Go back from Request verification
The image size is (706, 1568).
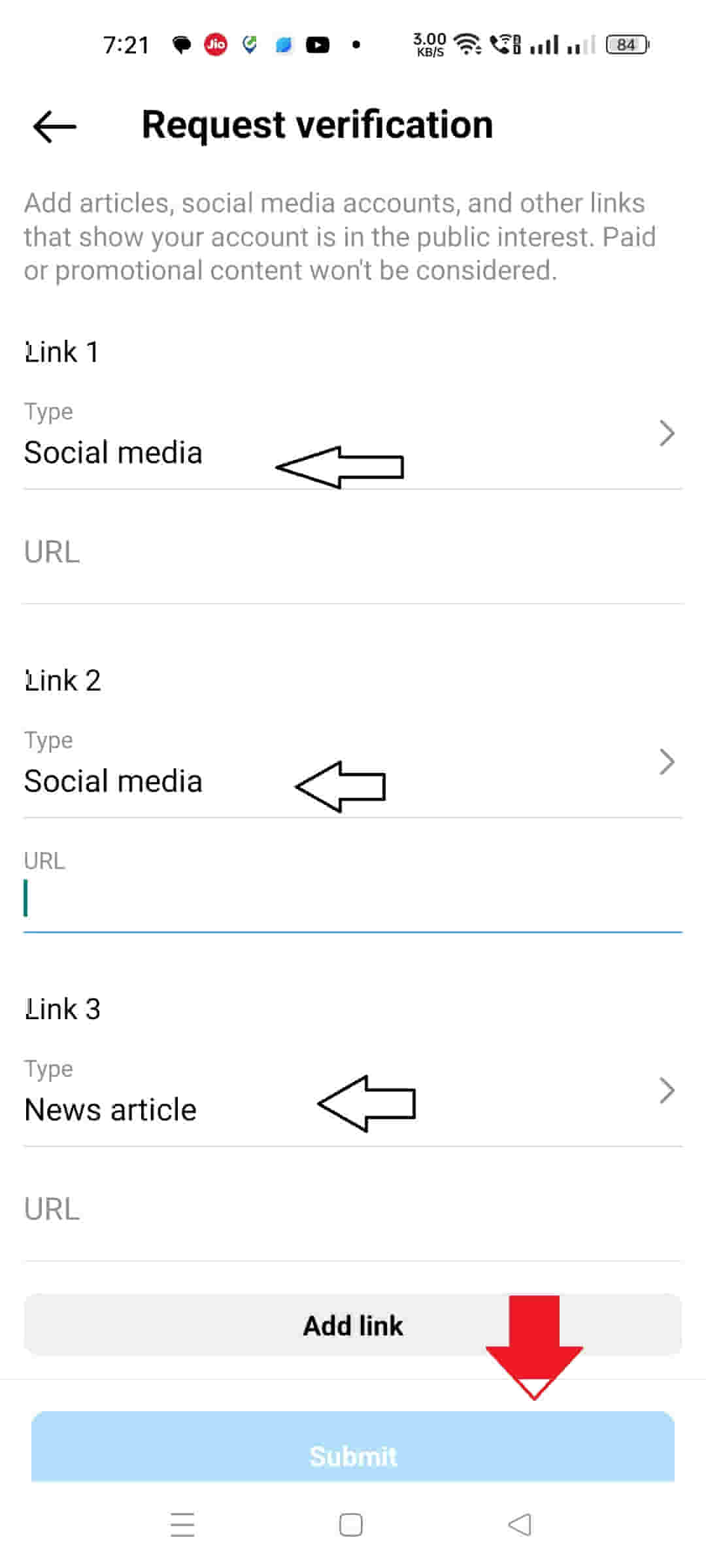(55, 126)
